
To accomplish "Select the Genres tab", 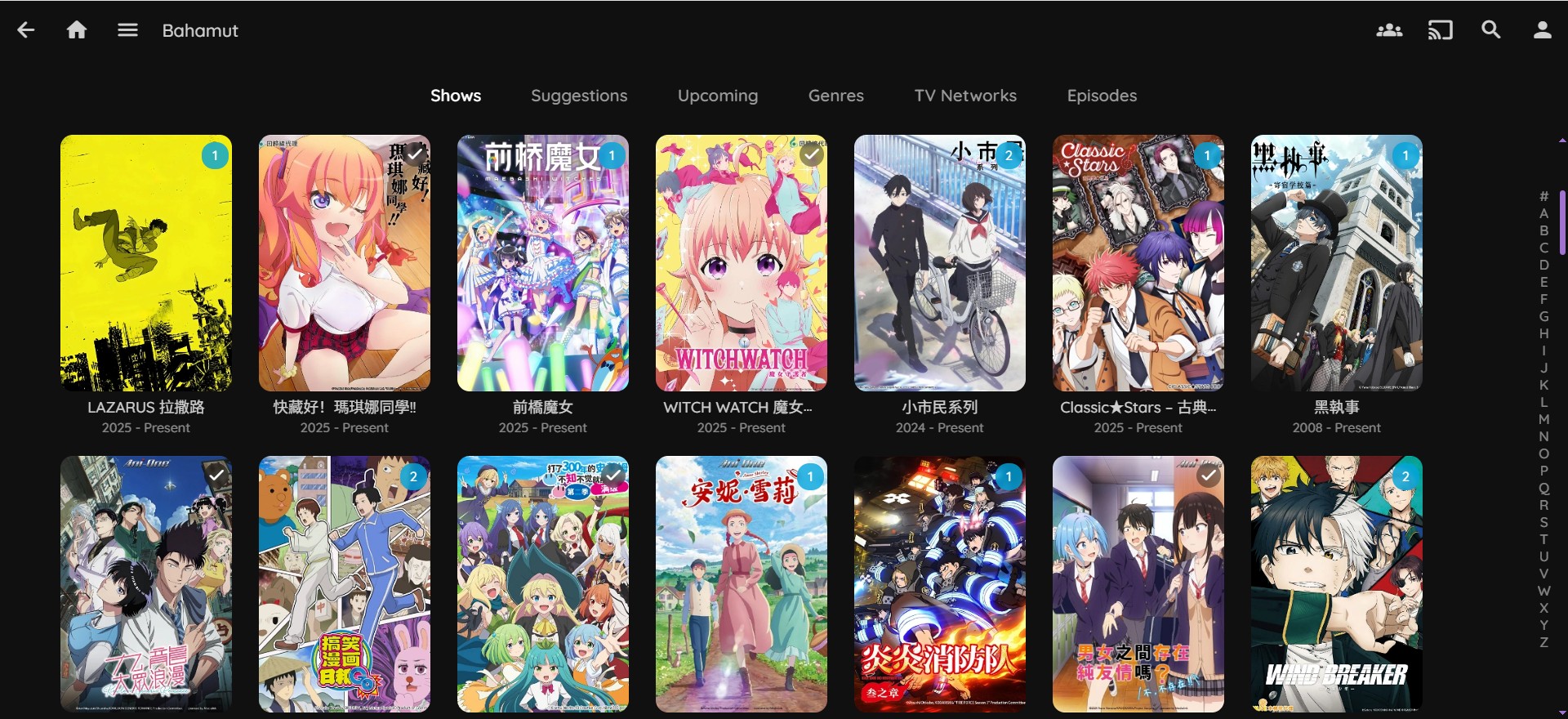I will [x=835, y=96].
